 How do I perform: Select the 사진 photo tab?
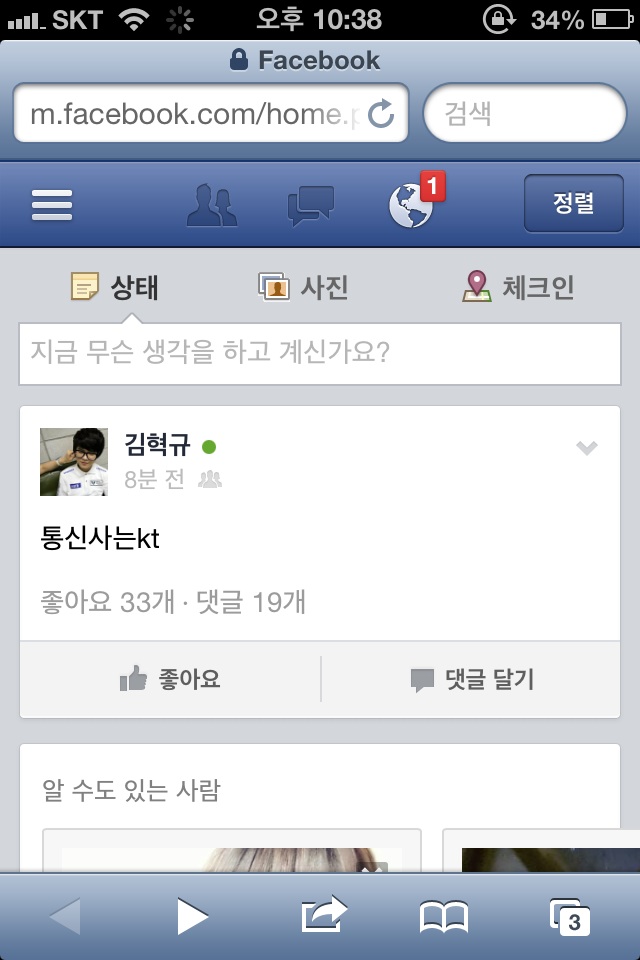pyautogui.click(x=303, y=288)
